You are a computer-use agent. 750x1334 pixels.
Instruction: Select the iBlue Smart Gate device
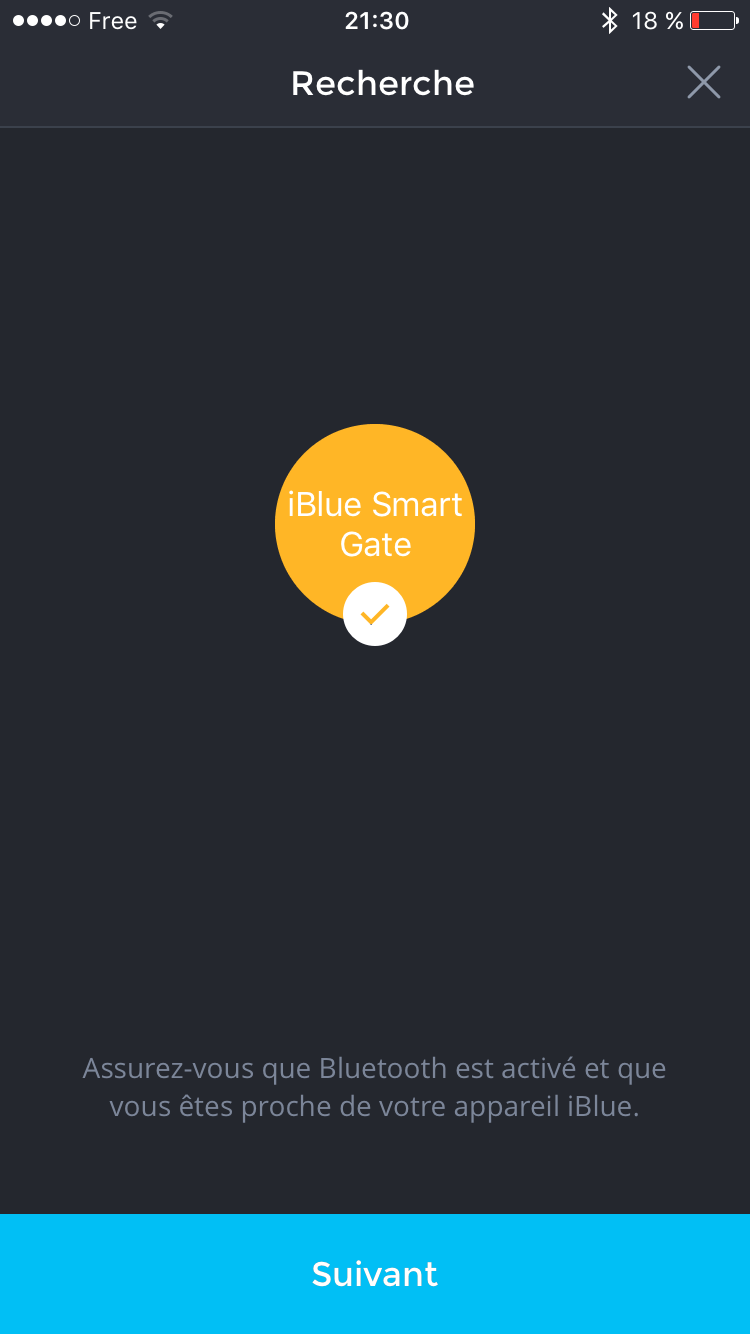(375, 523)
